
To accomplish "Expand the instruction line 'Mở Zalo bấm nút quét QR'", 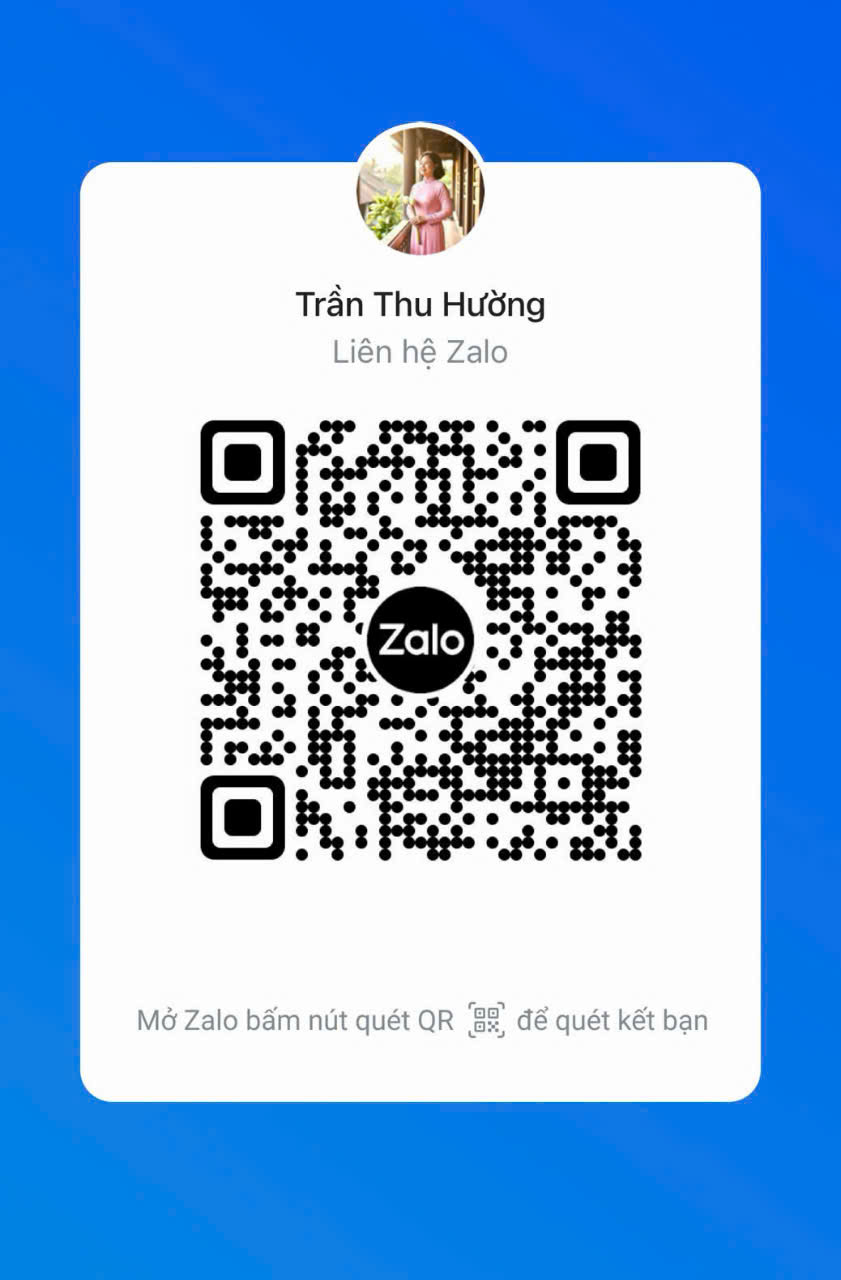I will [x=290, y=1022].
